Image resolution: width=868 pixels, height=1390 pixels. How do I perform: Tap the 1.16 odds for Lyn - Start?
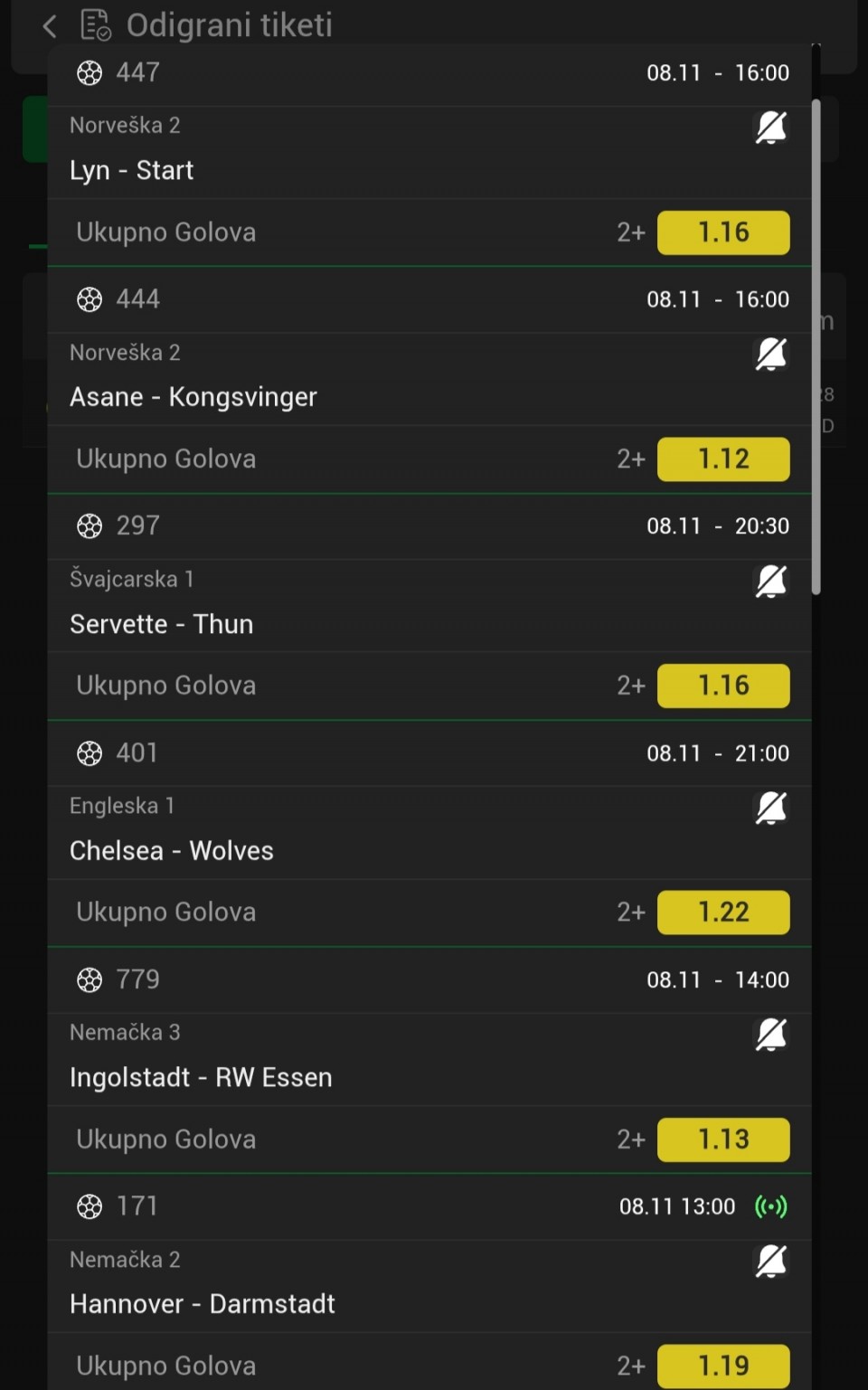click(723, 232)
